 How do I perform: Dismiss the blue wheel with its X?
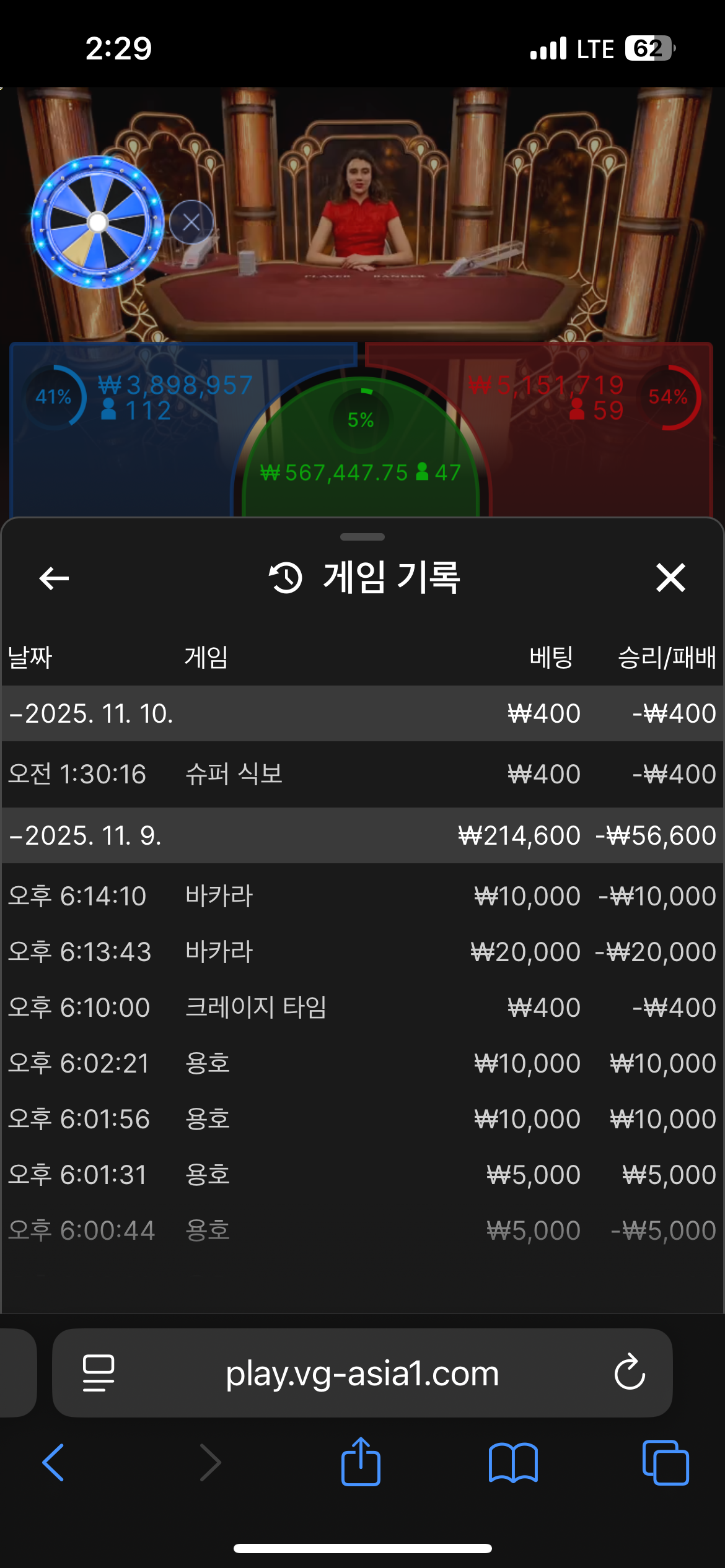point(191,222)
